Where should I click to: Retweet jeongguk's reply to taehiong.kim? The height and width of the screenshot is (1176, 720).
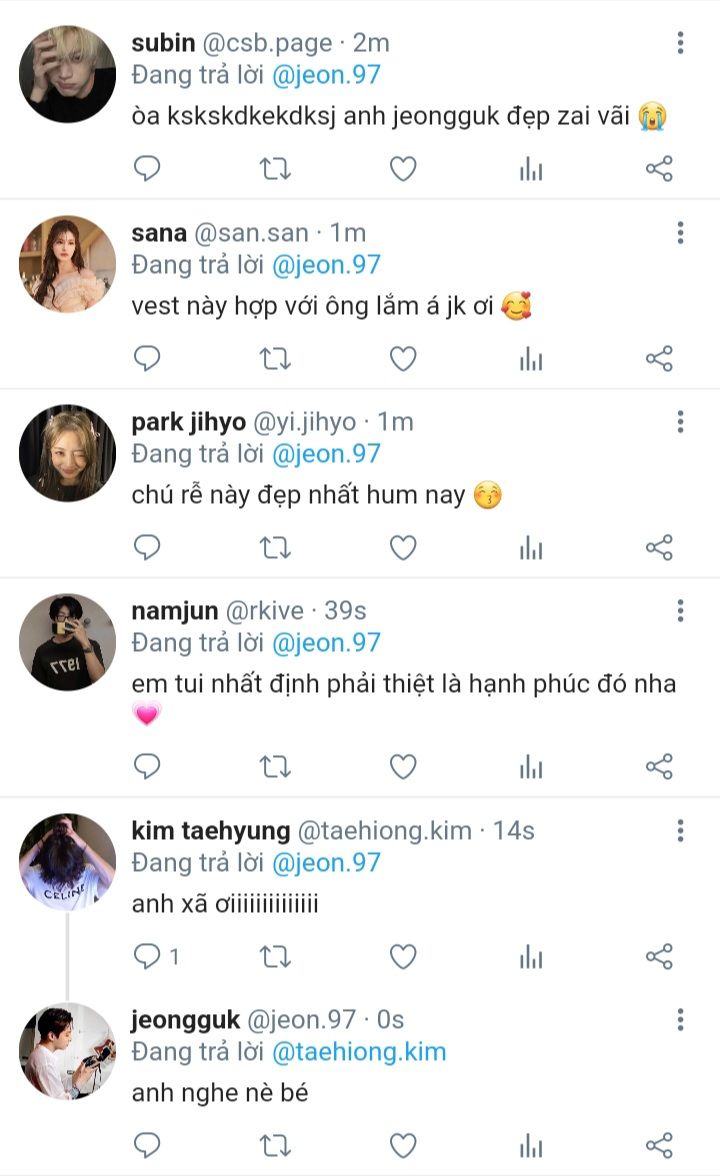275,1145
